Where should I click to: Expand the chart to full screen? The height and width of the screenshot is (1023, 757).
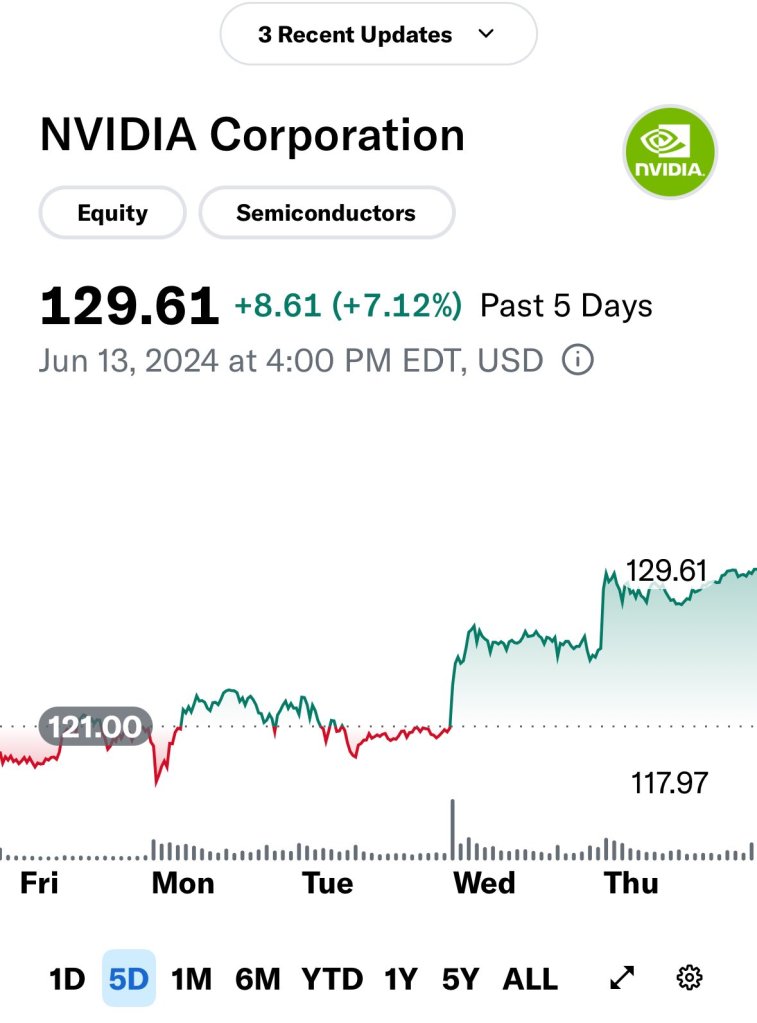[x=623, y=978]
